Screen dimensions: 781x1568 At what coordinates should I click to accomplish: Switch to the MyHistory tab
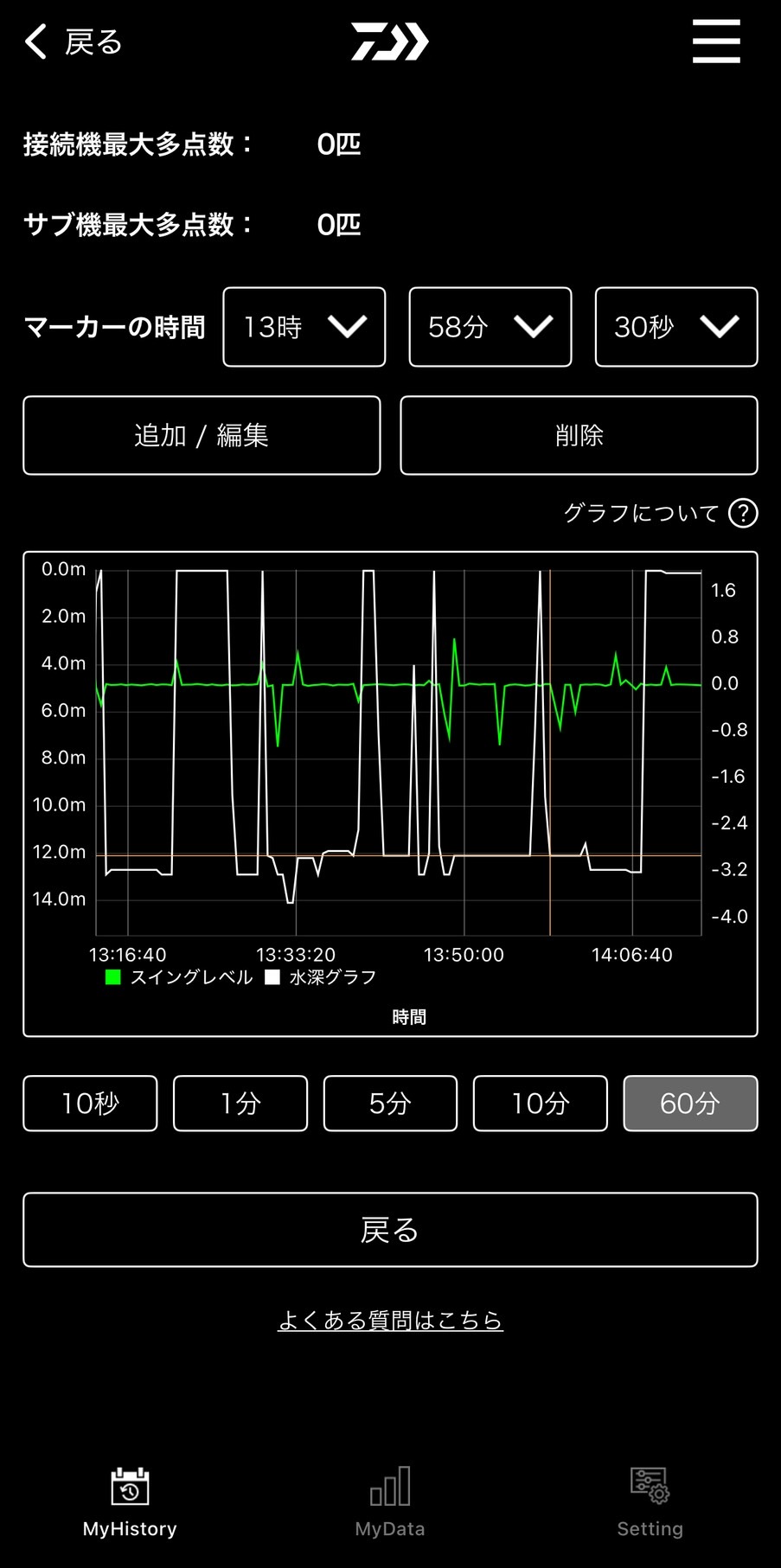[x=130, y=1503]
